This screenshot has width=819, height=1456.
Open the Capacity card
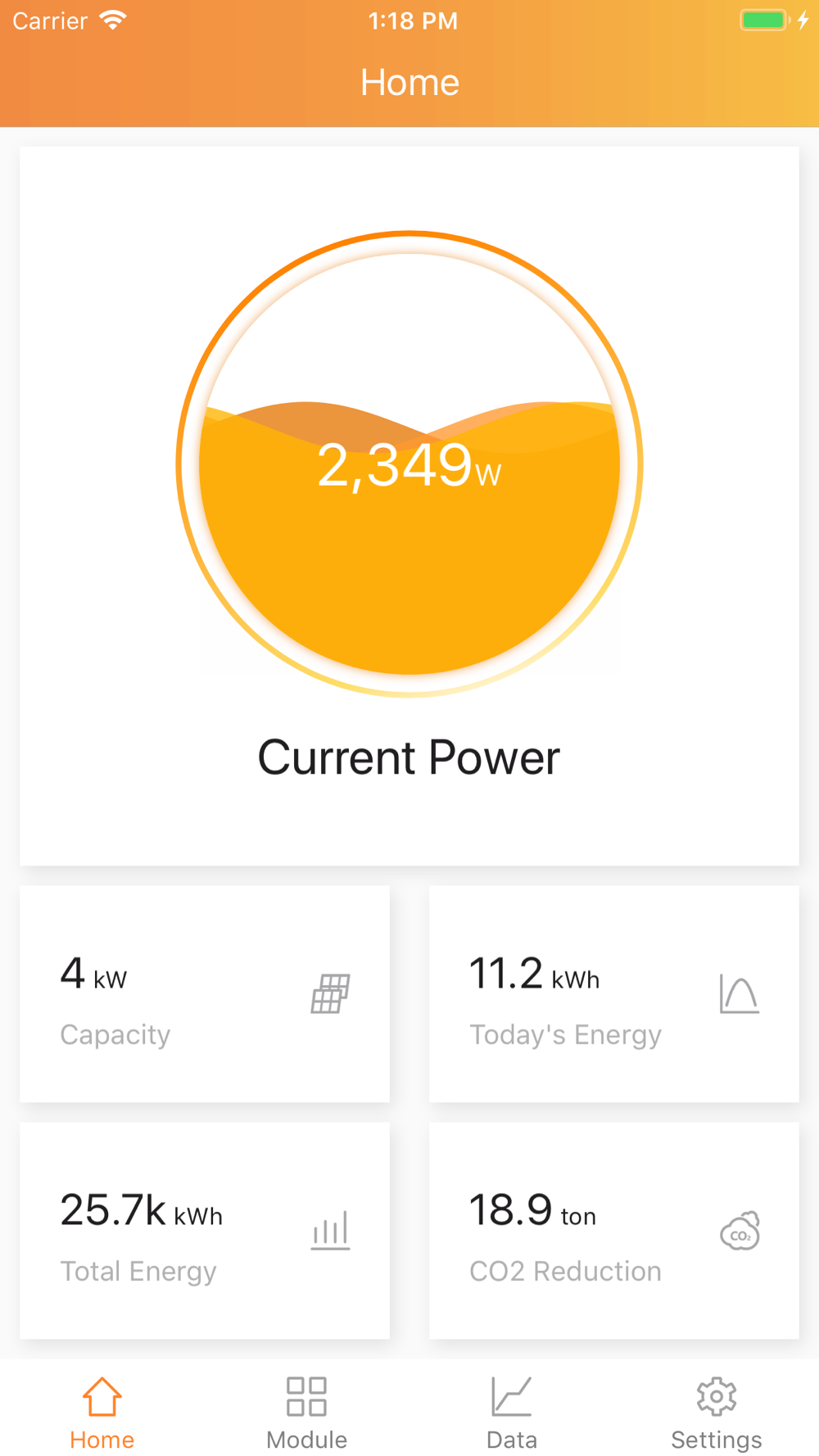(x=205, y=993)
